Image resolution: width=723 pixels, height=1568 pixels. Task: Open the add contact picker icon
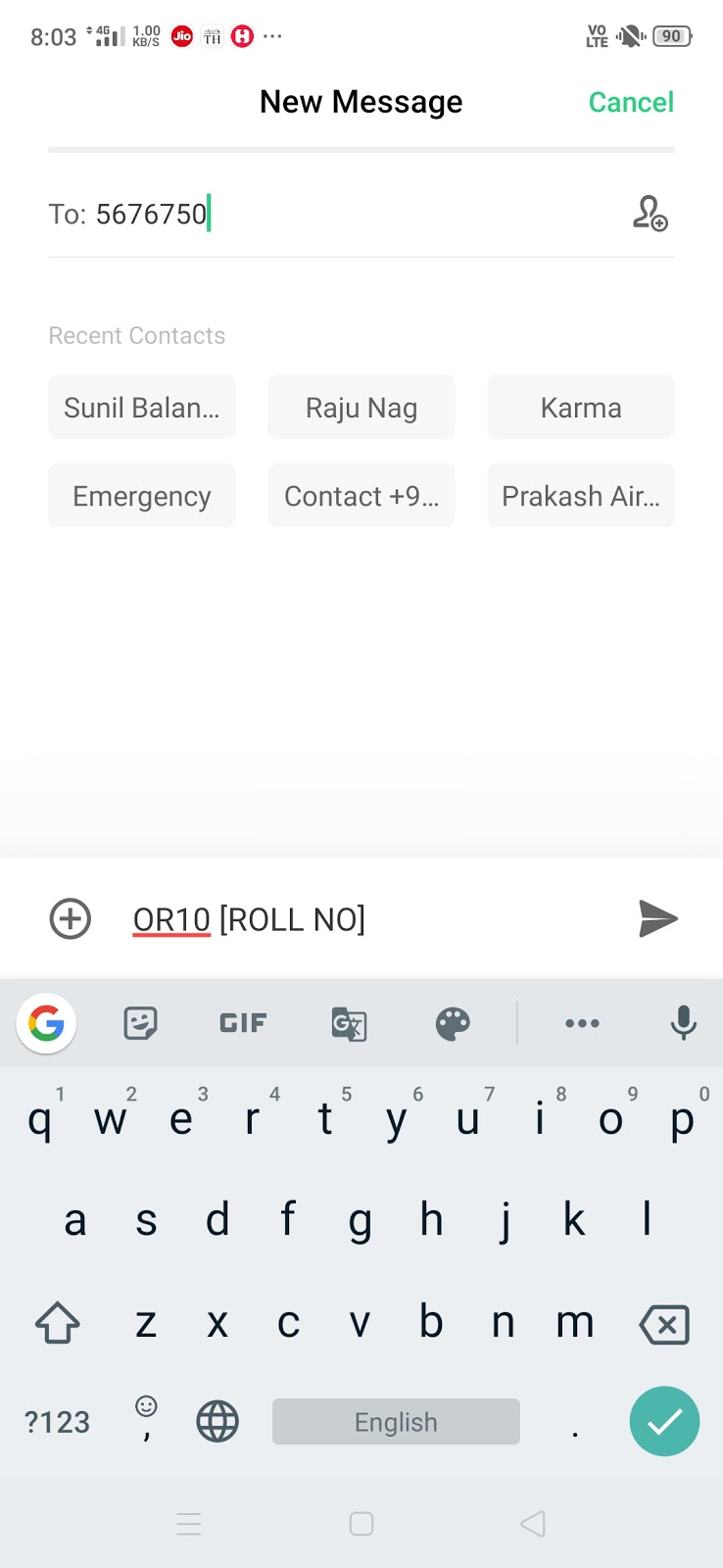pyautogui.click(x=650, y=214)
